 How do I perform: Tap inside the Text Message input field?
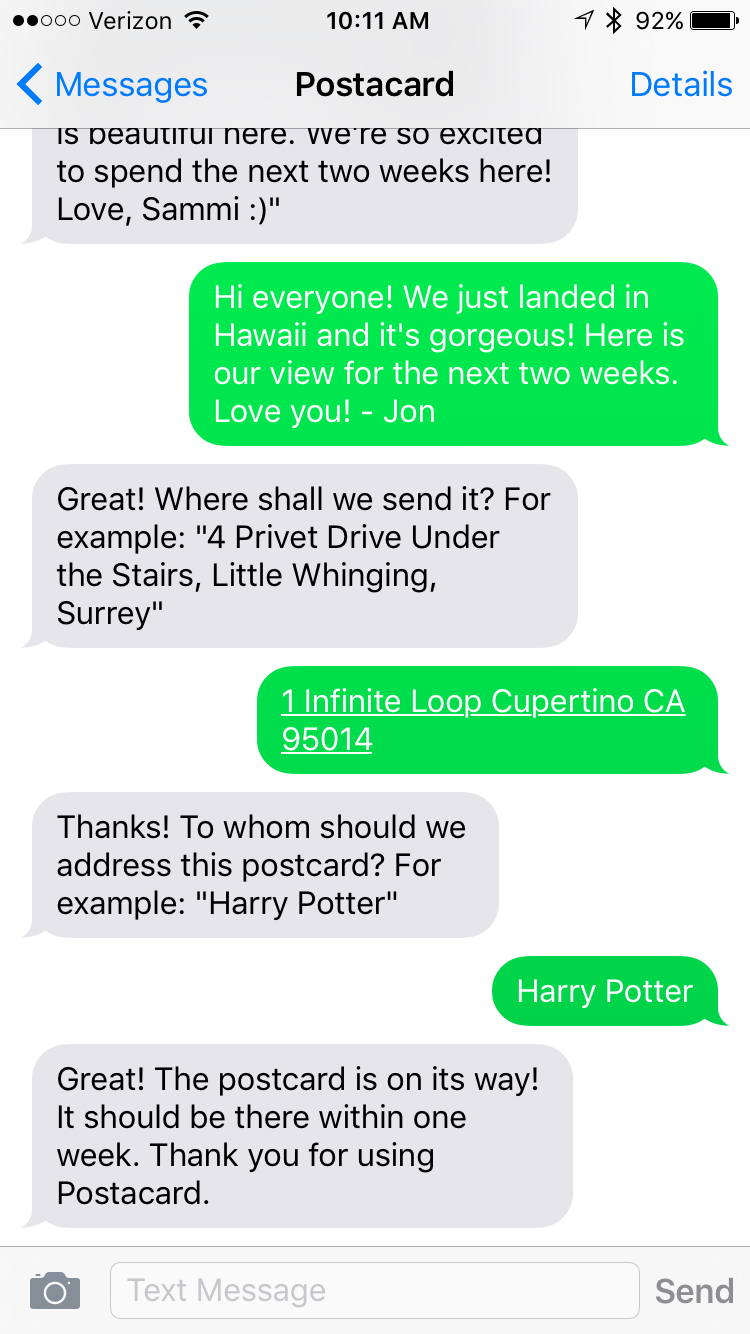pos(374,1290)
